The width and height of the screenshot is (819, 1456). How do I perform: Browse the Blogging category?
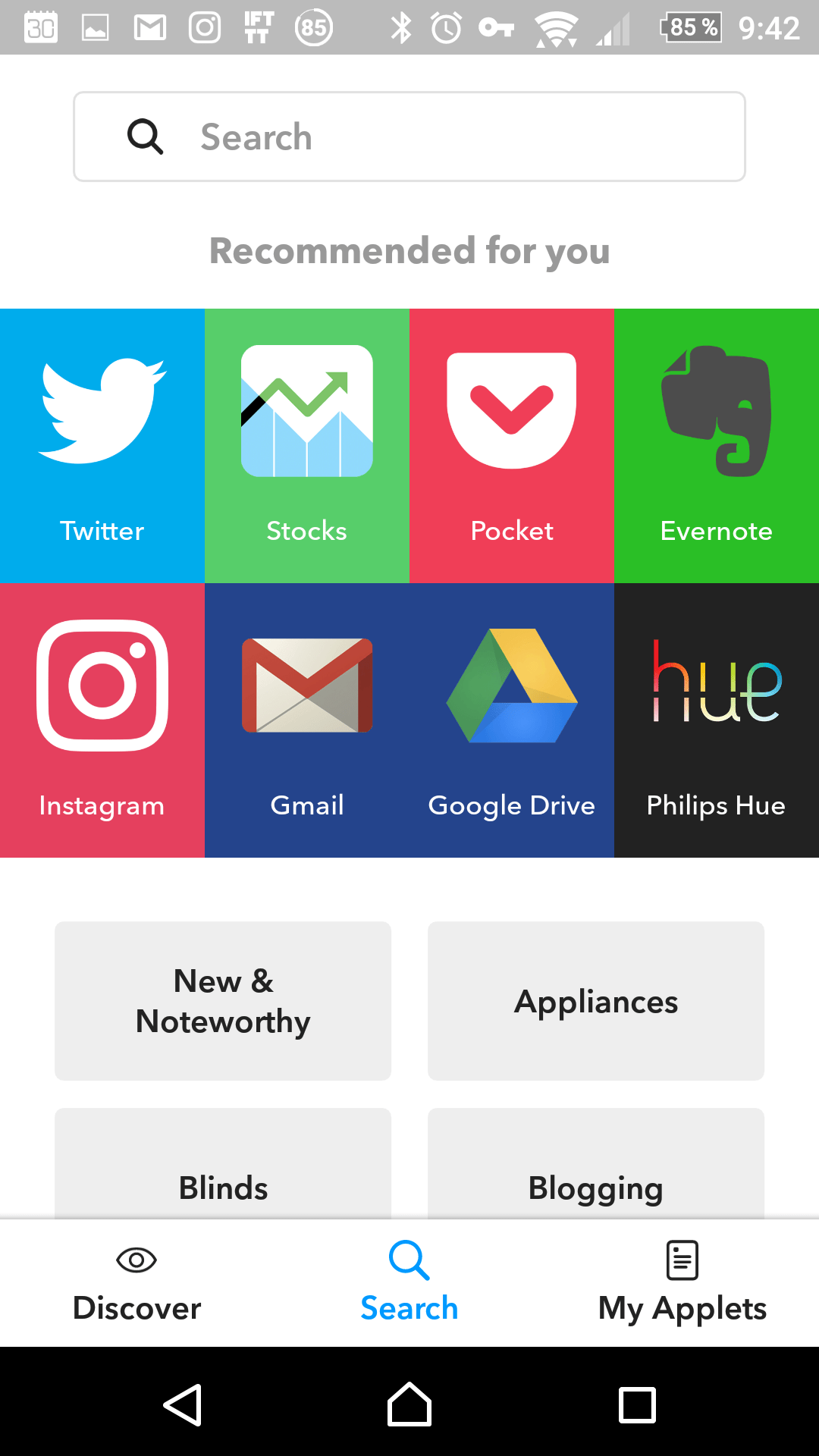click(596, 1164)
